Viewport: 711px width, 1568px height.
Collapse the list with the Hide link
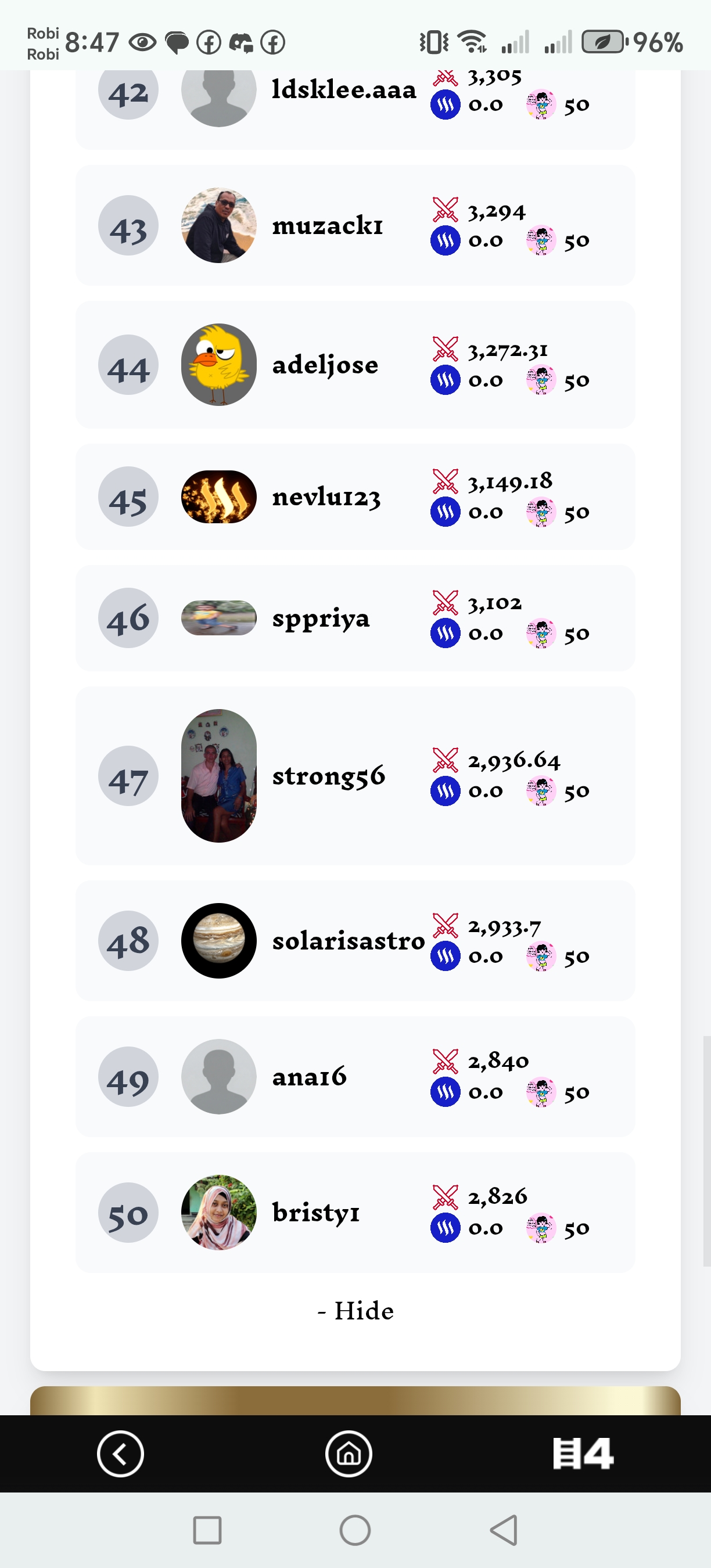coord(356,1311)
